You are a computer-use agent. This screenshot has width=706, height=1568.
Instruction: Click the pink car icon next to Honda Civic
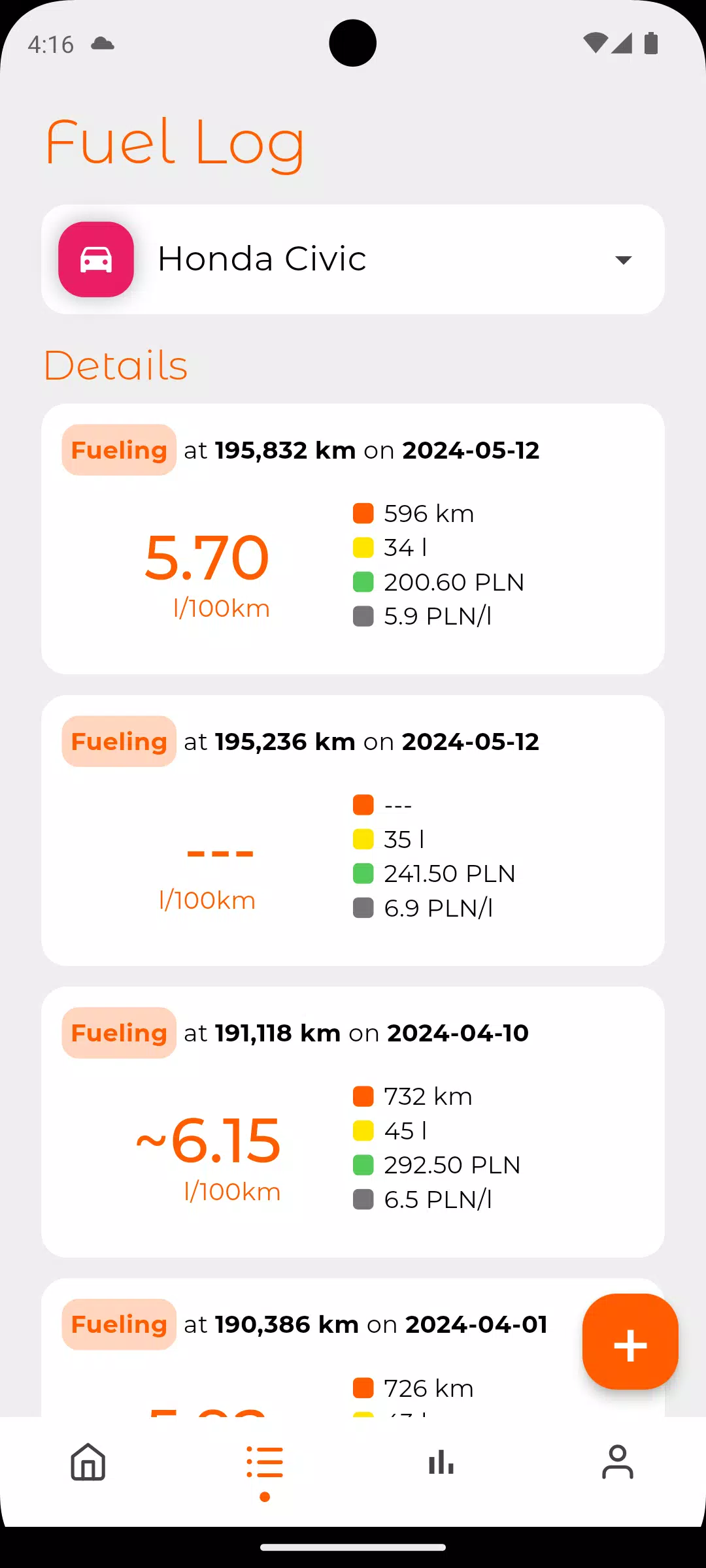[95, 259]
